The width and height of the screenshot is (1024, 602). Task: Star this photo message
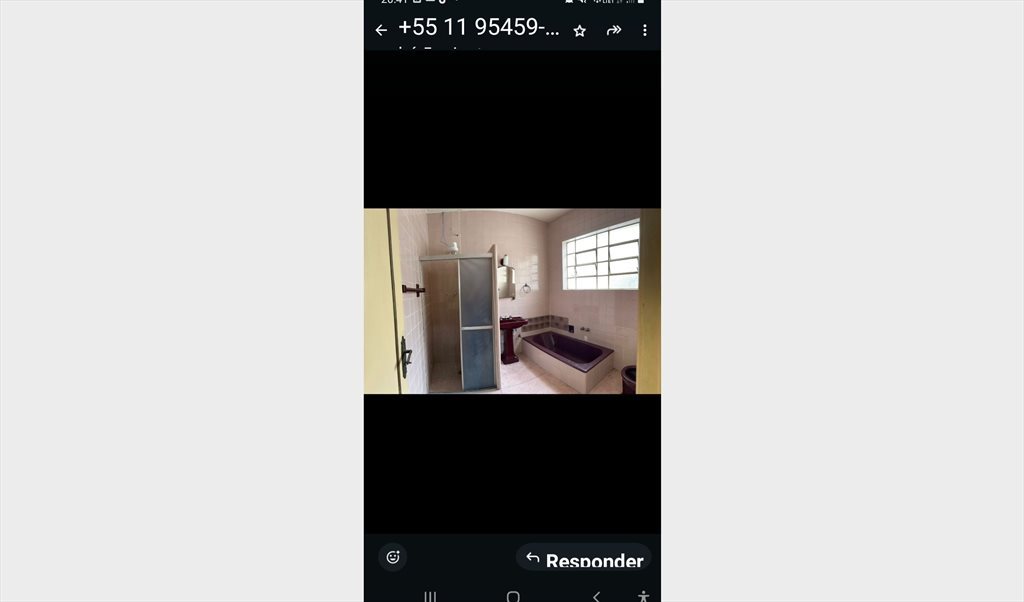click(x=579, y=31)
